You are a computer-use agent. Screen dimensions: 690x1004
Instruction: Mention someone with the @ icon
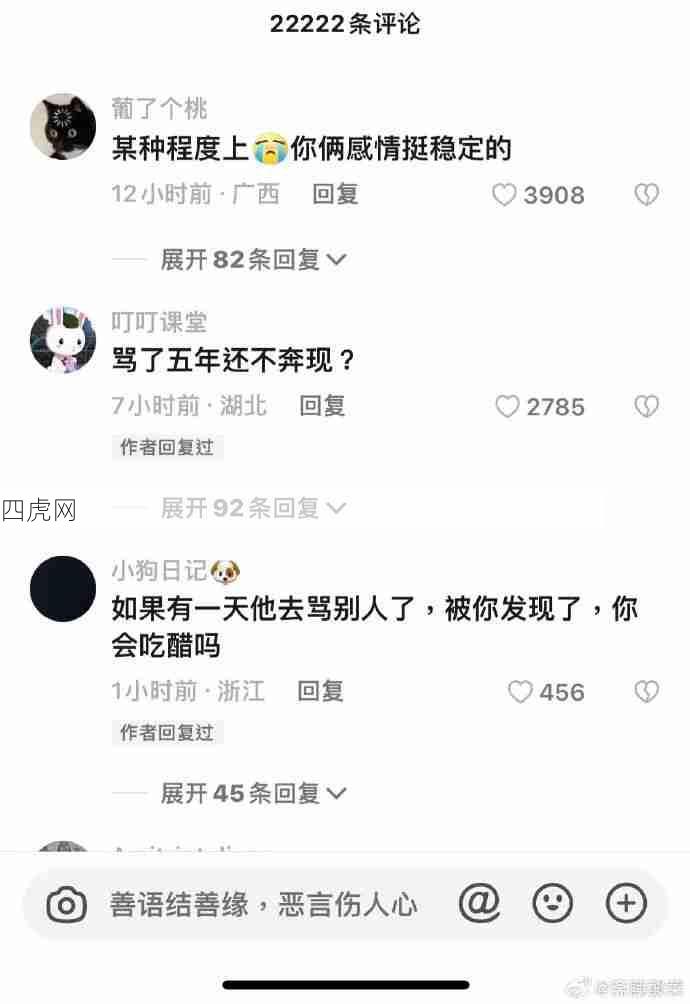pyautogui.click(x=479, y=904)
